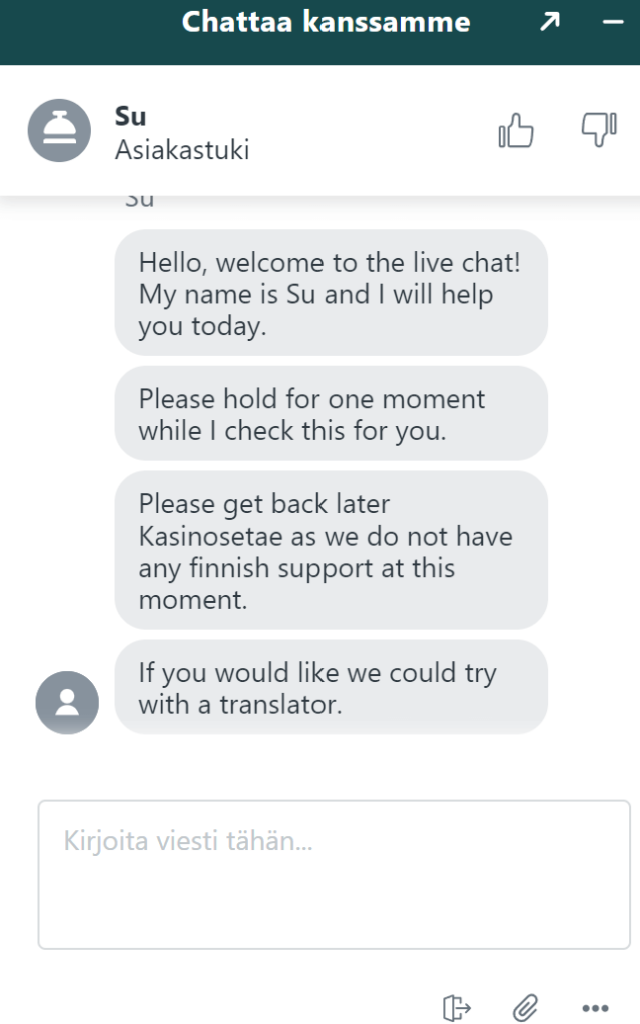Pop out the chat window
This screenshot has width=640, height=1024.
coord(549,22)
